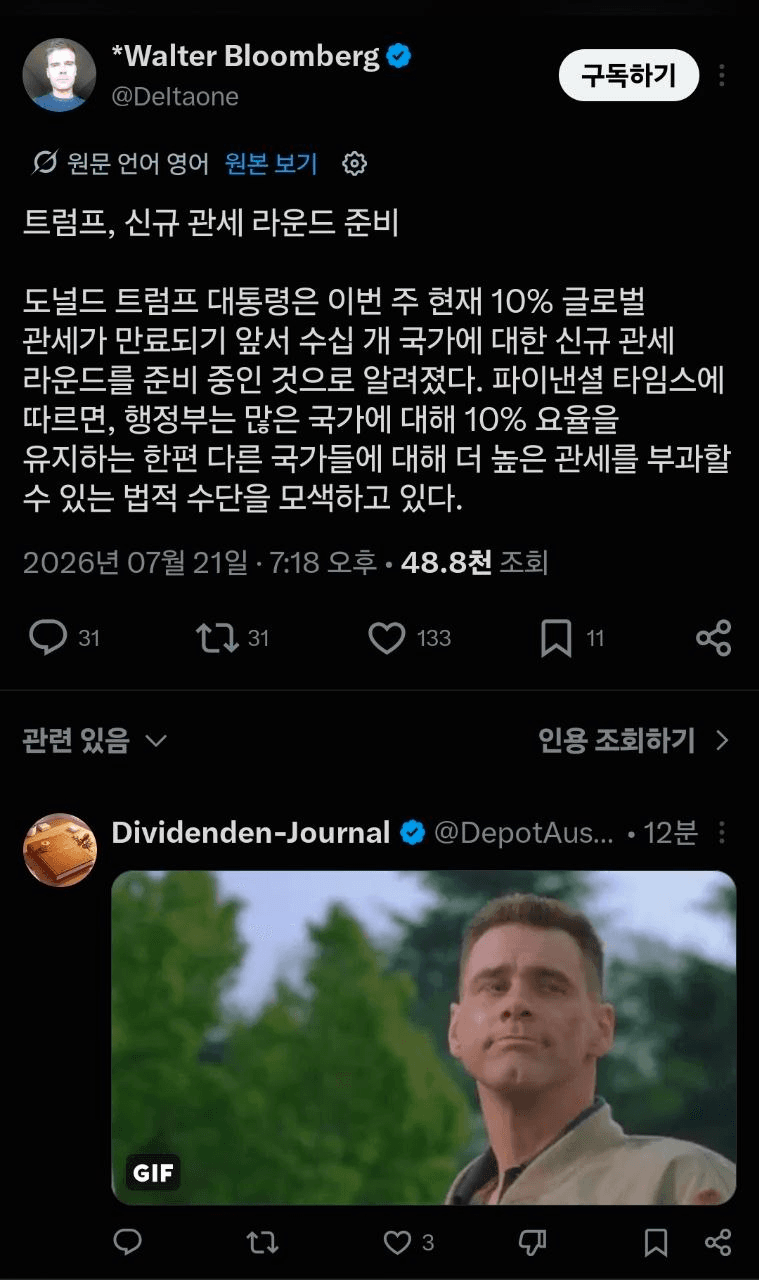Open overflow menu on Walter Bloomberg's post
Image resolution: width=759 pixels, height=1280 pixels.
[x=722, y=76]
